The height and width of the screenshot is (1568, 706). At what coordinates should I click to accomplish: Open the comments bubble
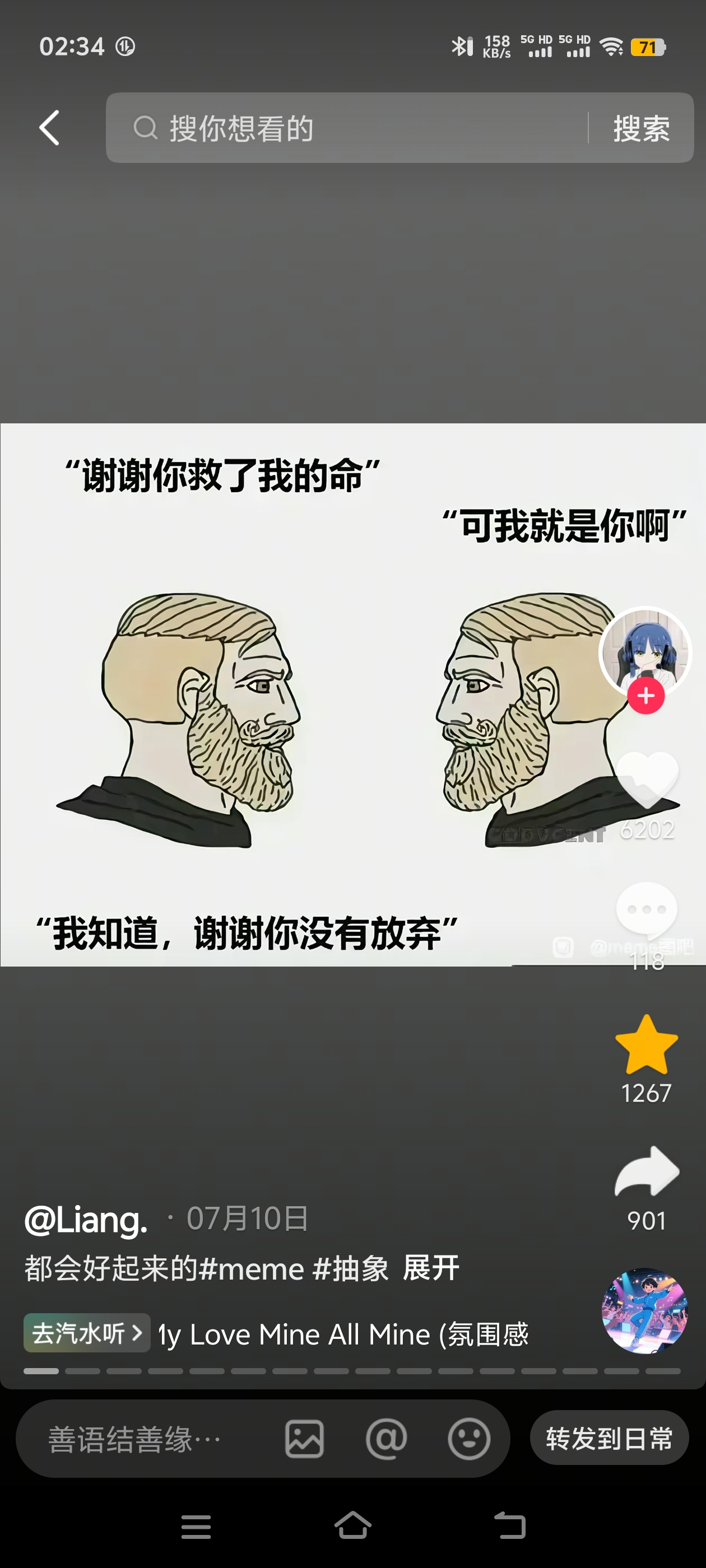coord(646,911)
